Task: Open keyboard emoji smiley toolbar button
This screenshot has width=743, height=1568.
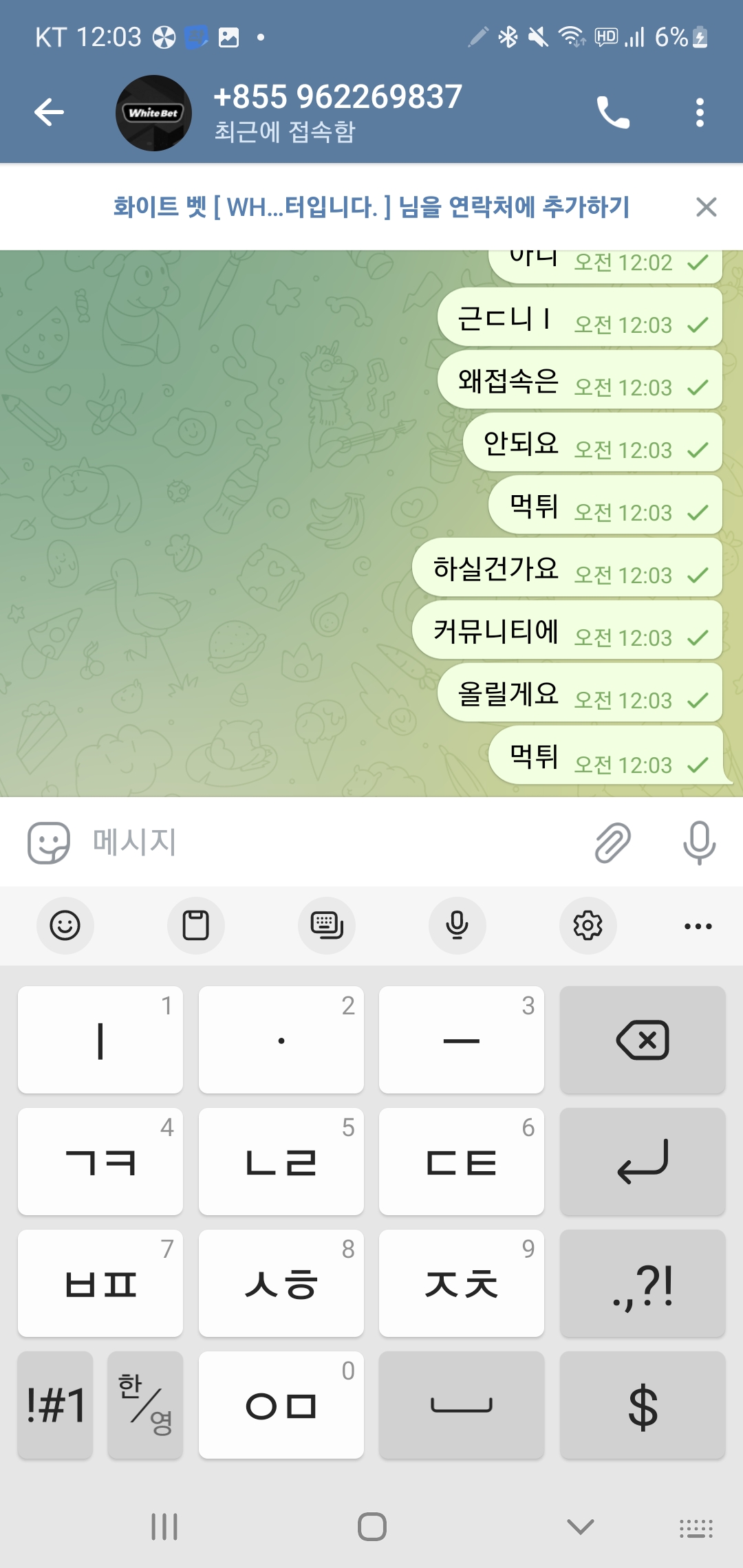Action: [x=65, y=926]
